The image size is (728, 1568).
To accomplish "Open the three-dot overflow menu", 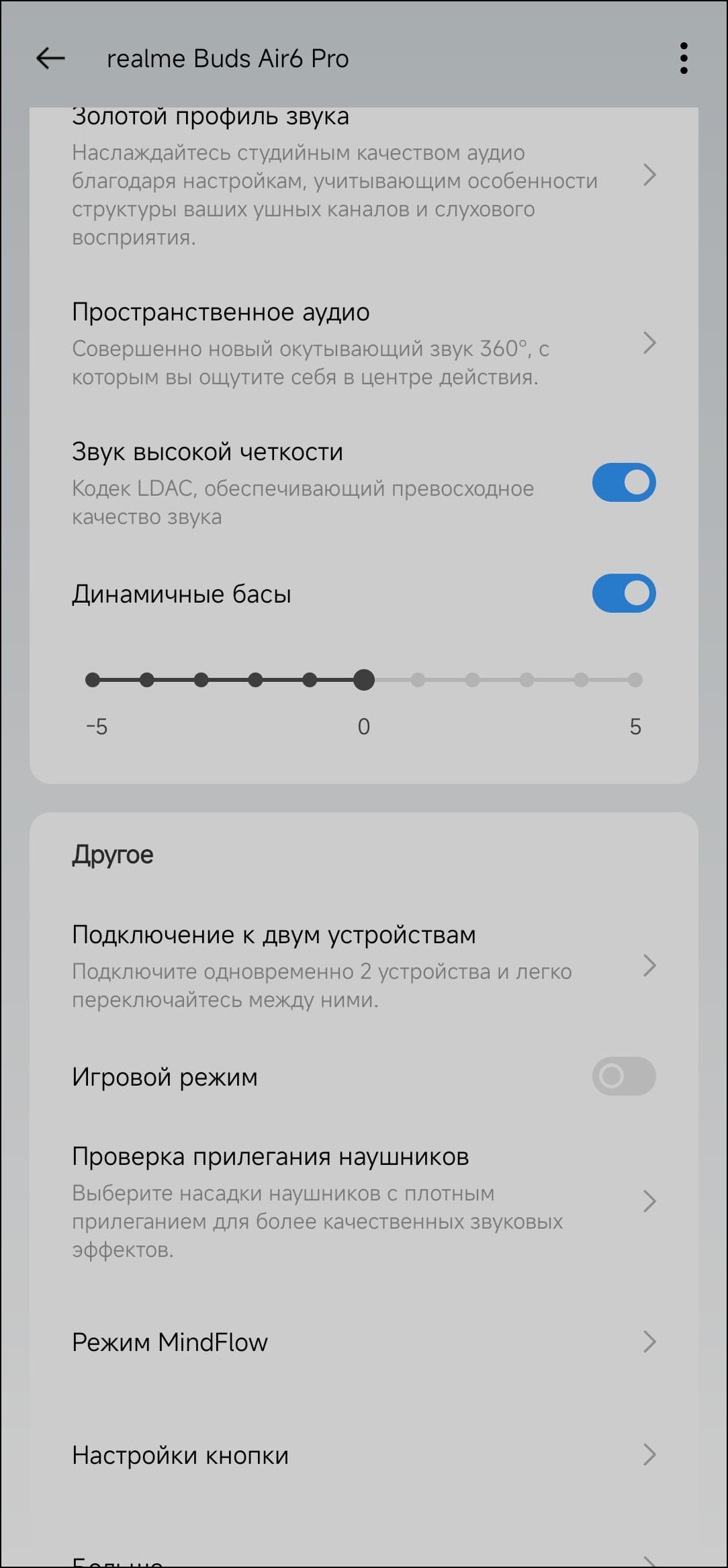I will [683, 58].
